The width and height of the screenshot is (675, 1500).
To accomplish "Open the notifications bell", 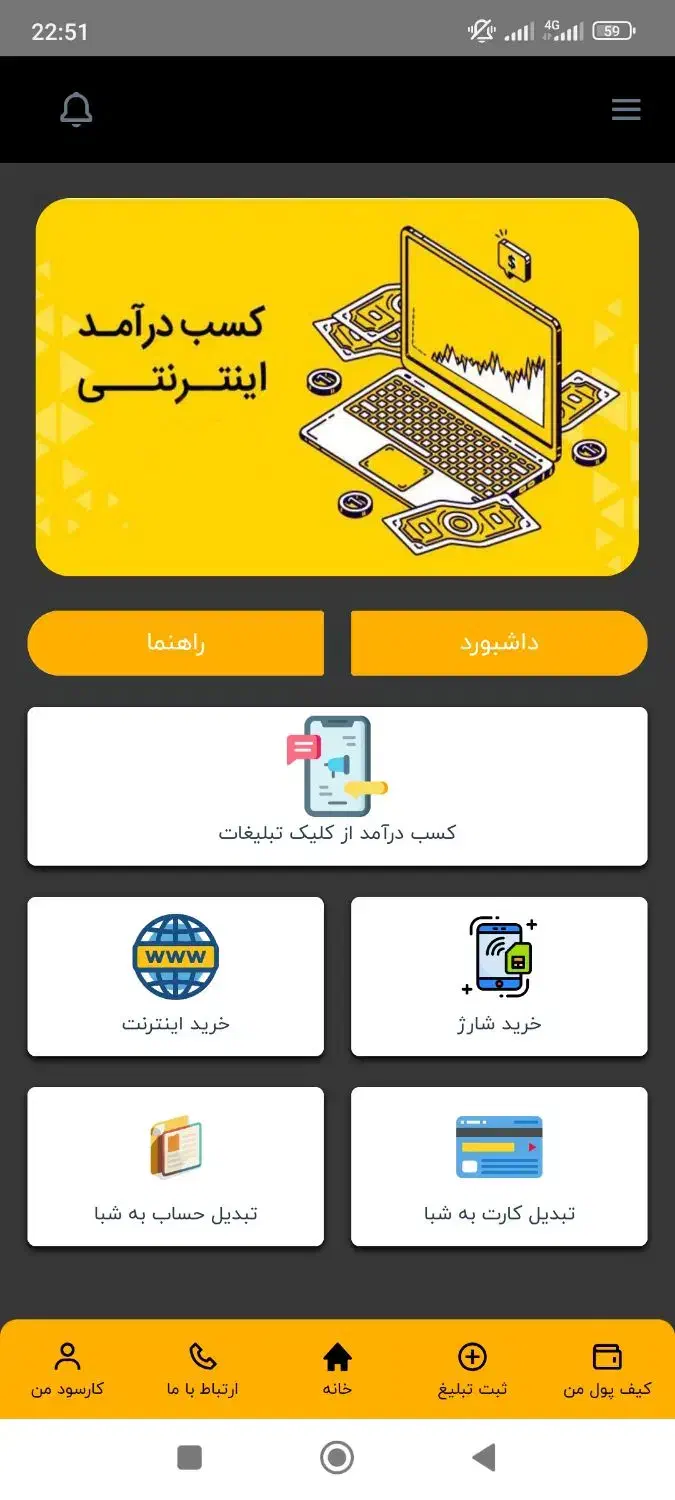I will click(x=76, y=110).
